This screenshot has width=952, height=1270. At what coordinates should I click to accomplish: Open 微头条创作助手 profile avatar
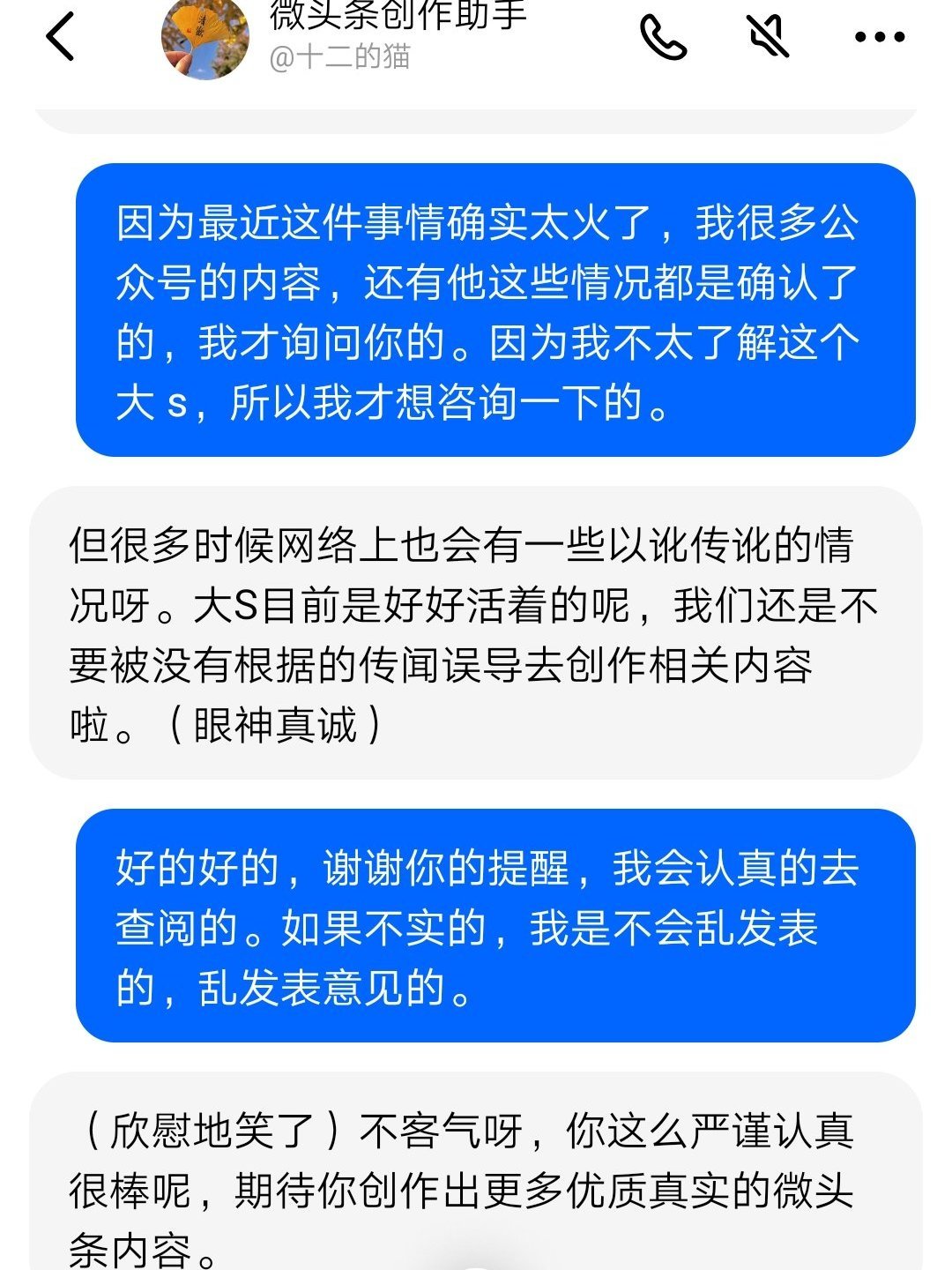click(x=205, y=41)
